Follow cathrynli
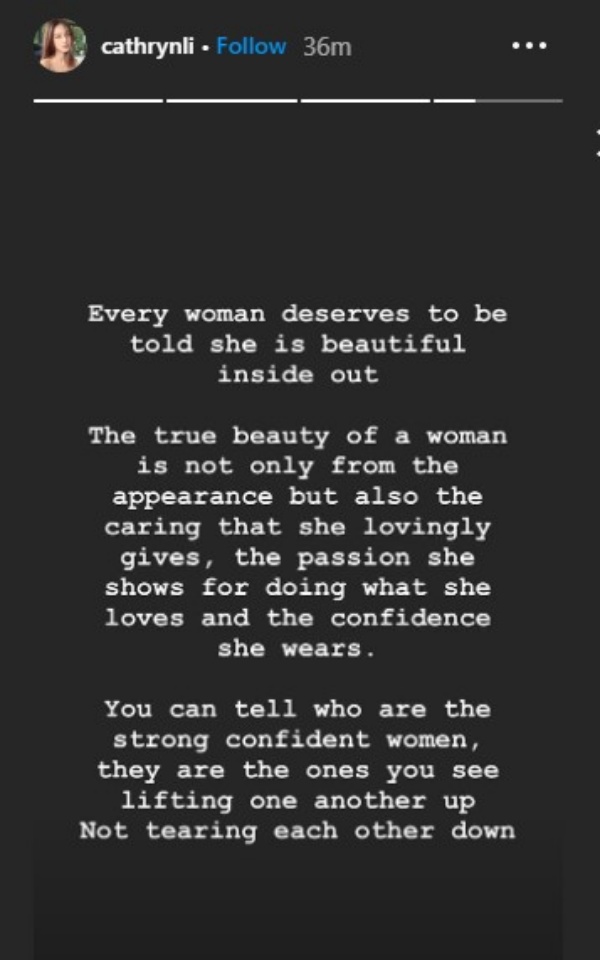The height and width of the screenshot is (960, 600). pyautogui.click(x=251, y=46)
